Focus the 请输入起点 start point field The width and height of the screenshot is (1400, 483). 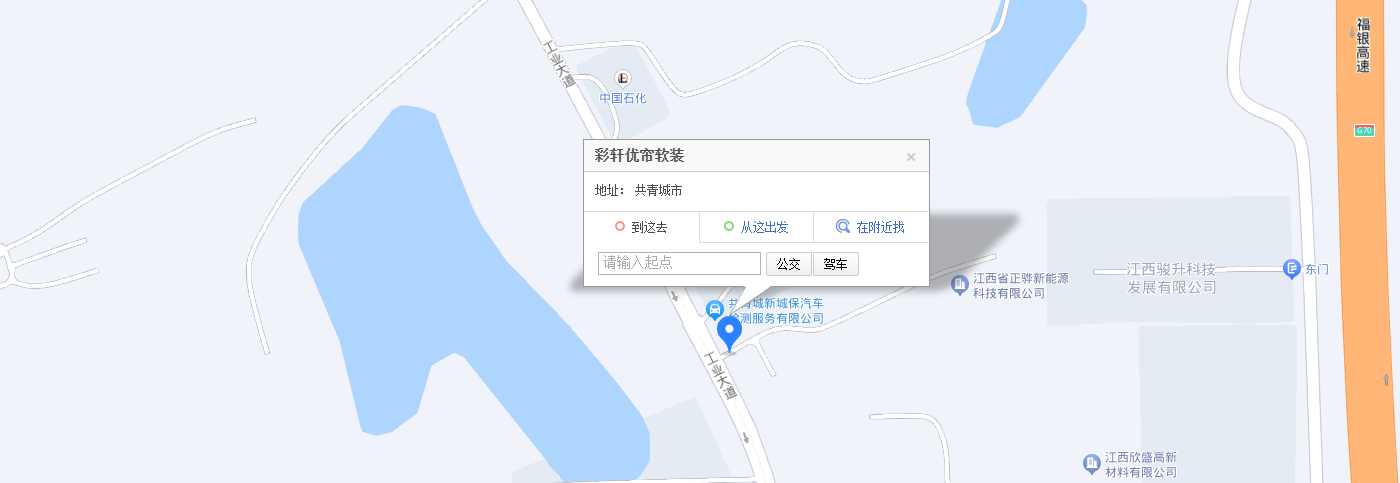coord(679,263)
